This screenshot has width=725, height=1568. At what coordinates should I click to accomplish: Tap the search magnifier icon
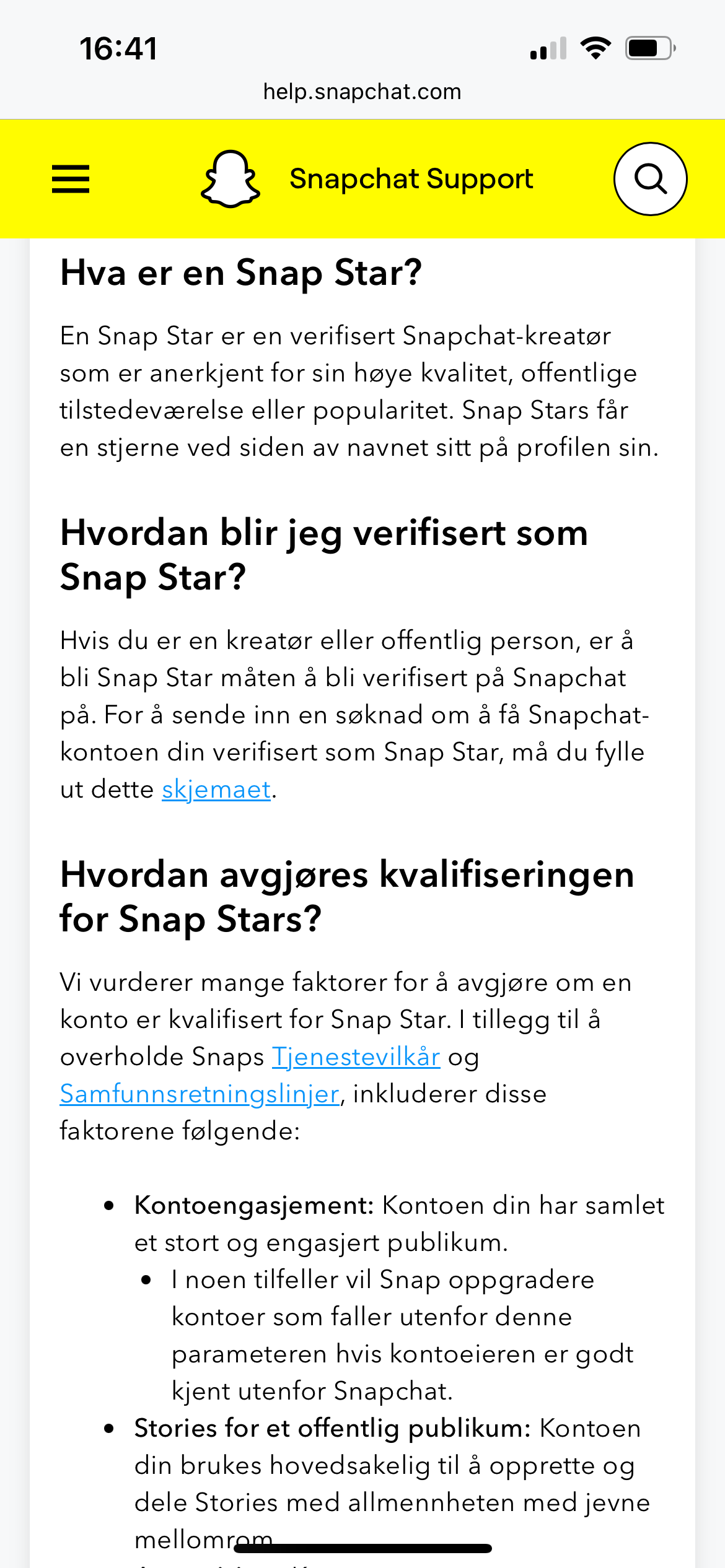click(650, 179)
